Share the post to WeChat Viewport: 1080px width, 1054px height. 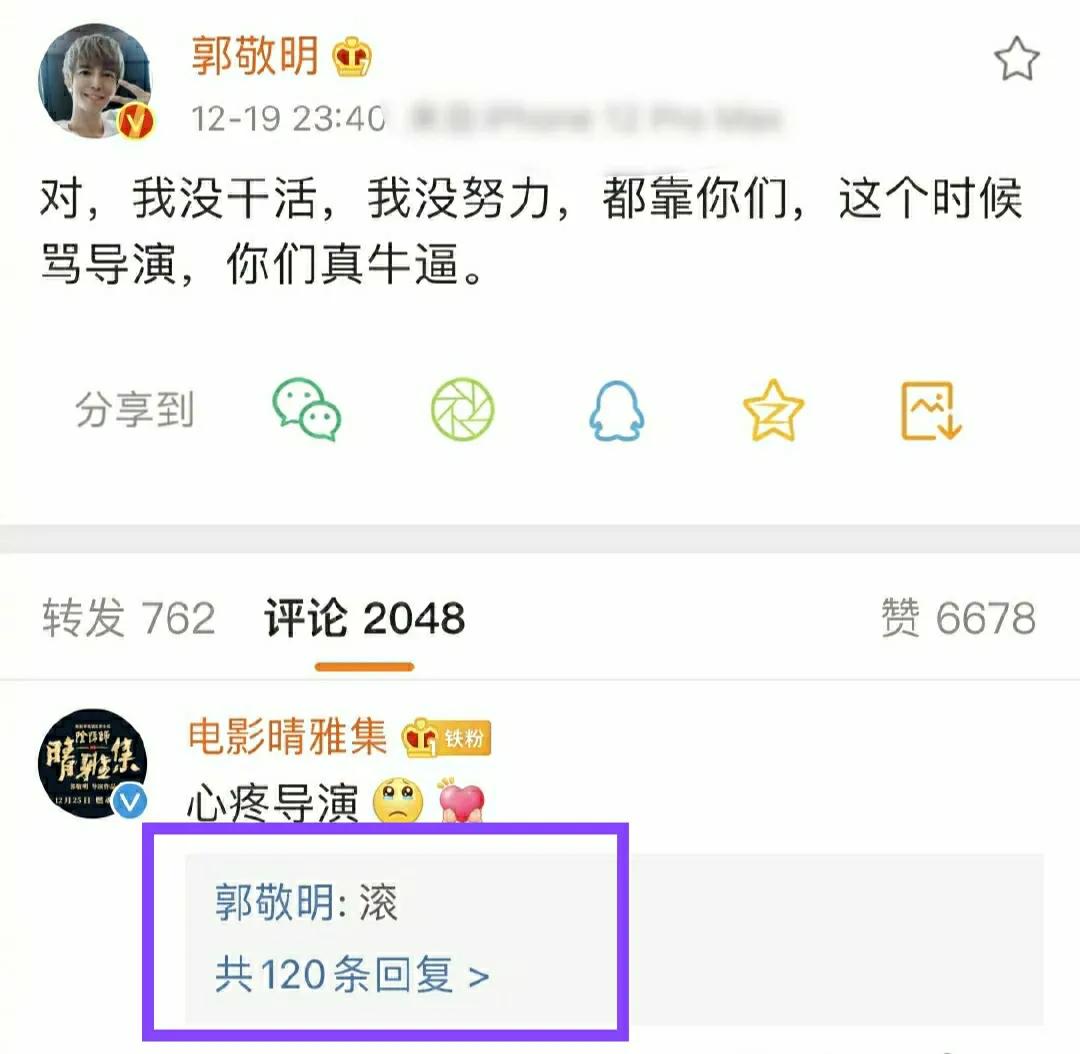[307, 411]
